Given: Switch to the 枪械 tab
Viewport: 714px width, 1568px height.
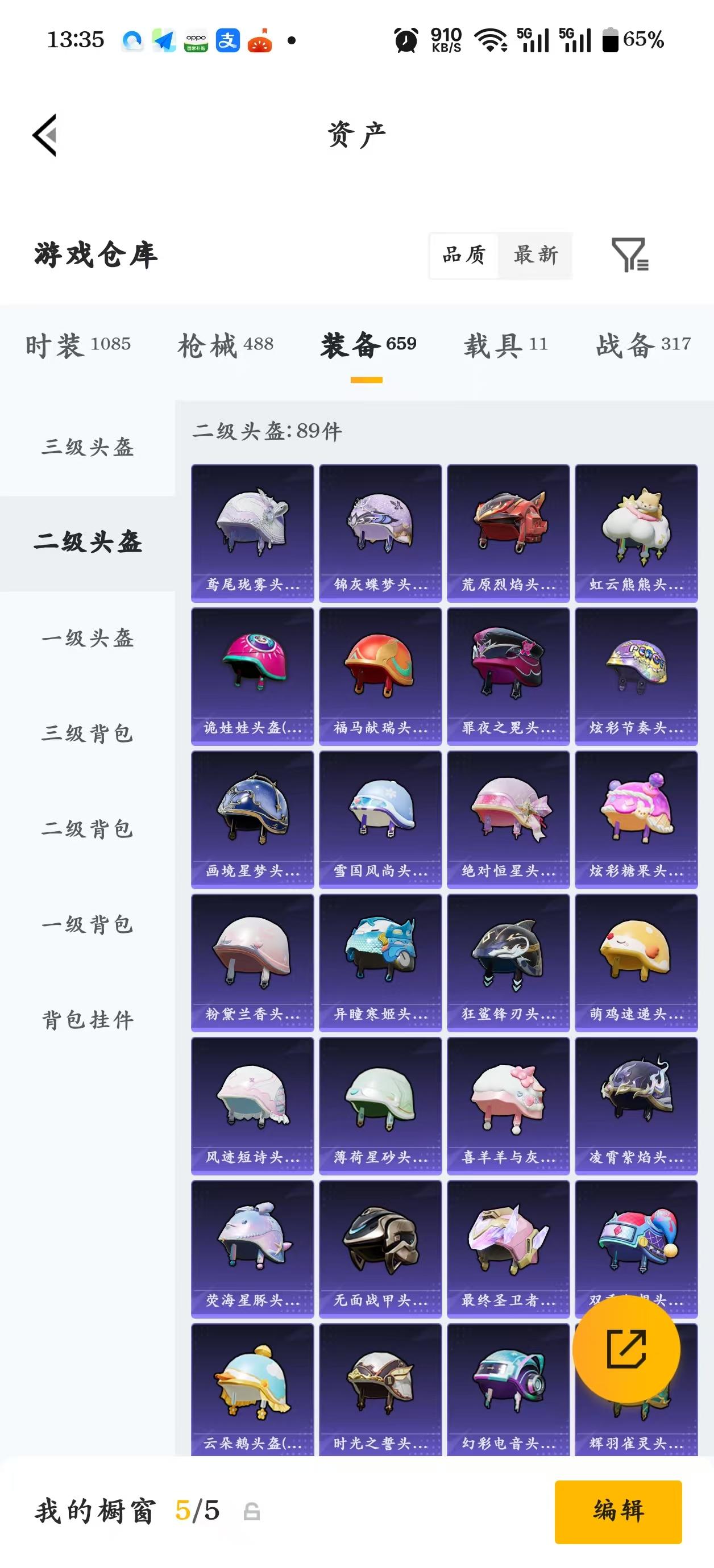Looking at the screenshot, I should point(226,344).
